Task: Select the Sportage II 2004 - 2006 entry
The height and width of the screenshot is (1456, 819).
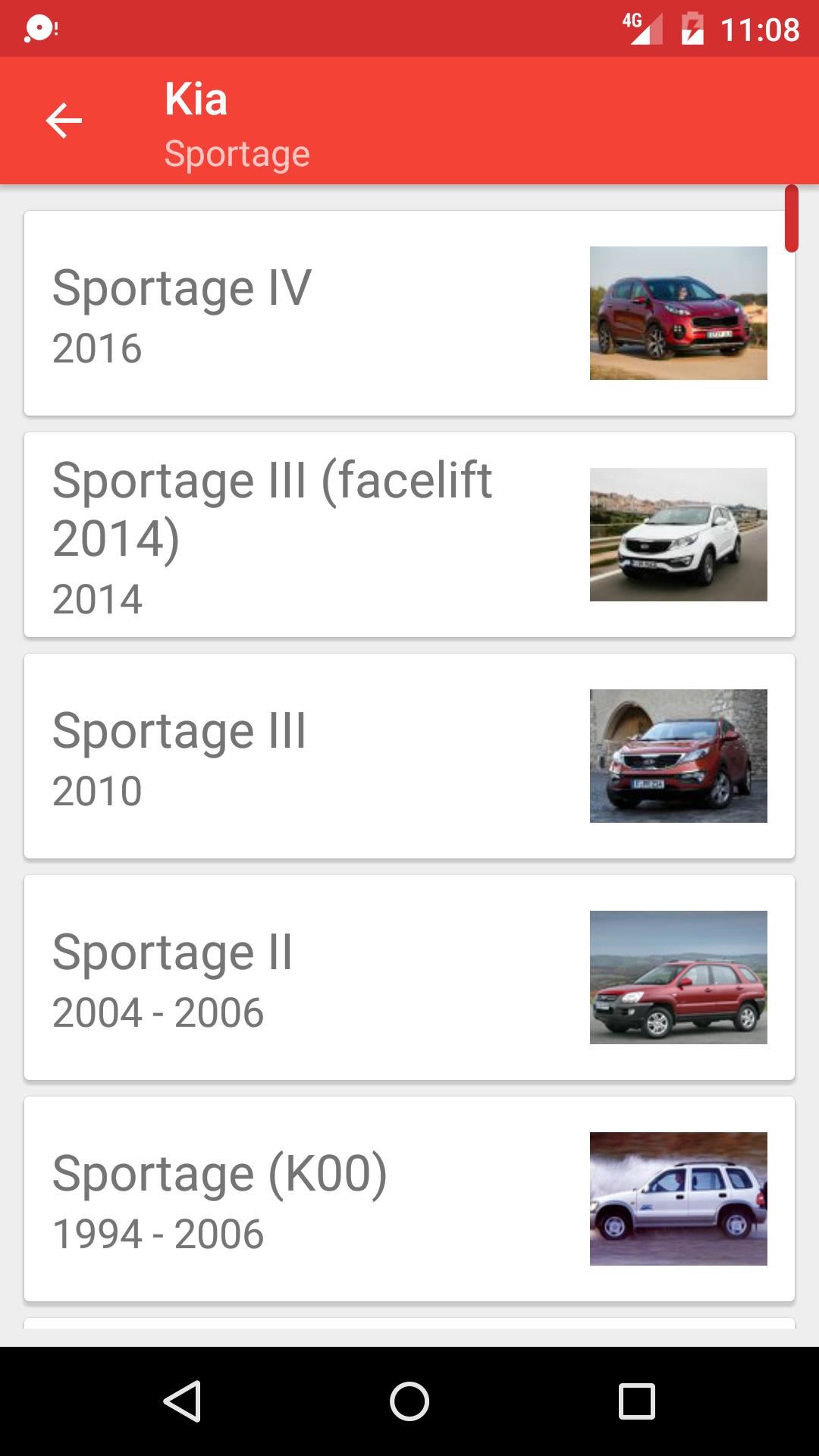Action: pos(303,977)
